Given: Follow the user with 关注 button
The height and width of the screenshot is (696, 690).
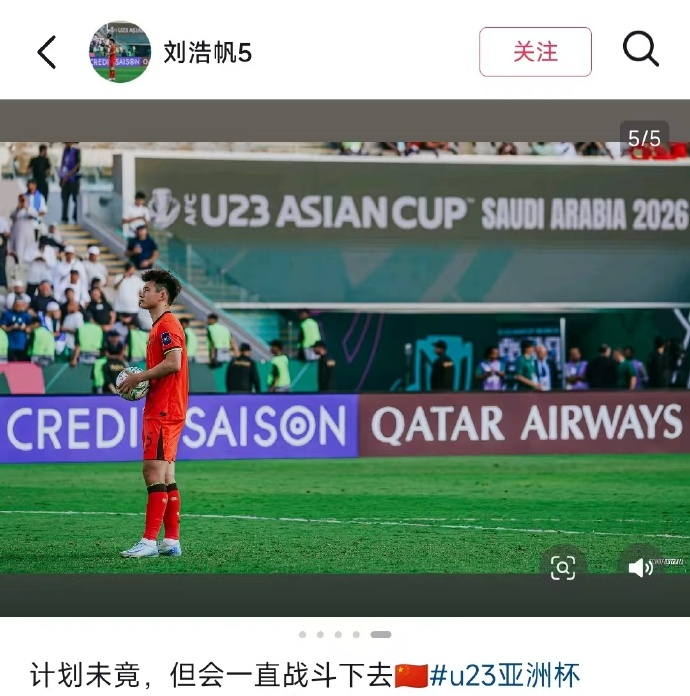Looking at the screenshot, I should point(535,52).
